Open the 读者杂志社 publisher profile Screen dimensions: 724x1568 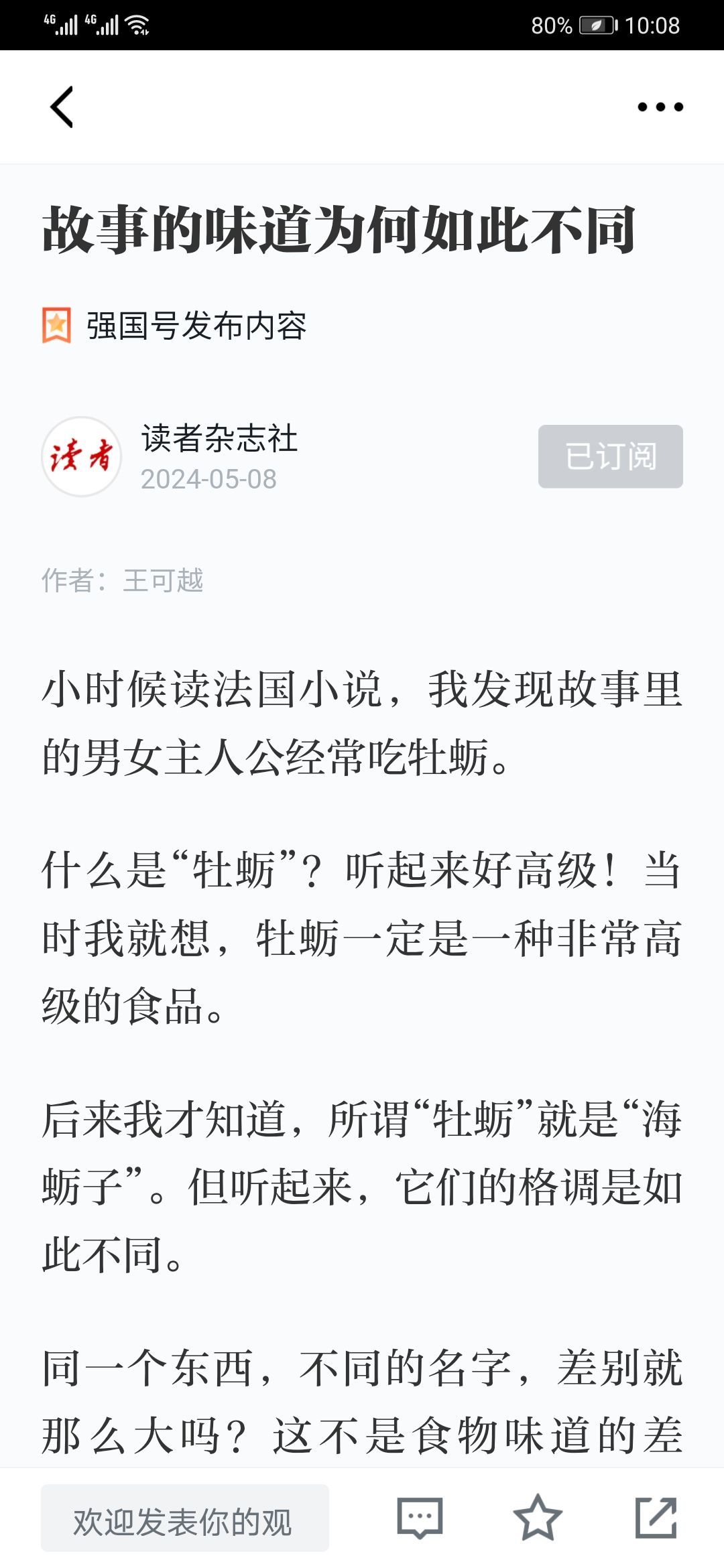pyautogui.click(x=218, y=439)
